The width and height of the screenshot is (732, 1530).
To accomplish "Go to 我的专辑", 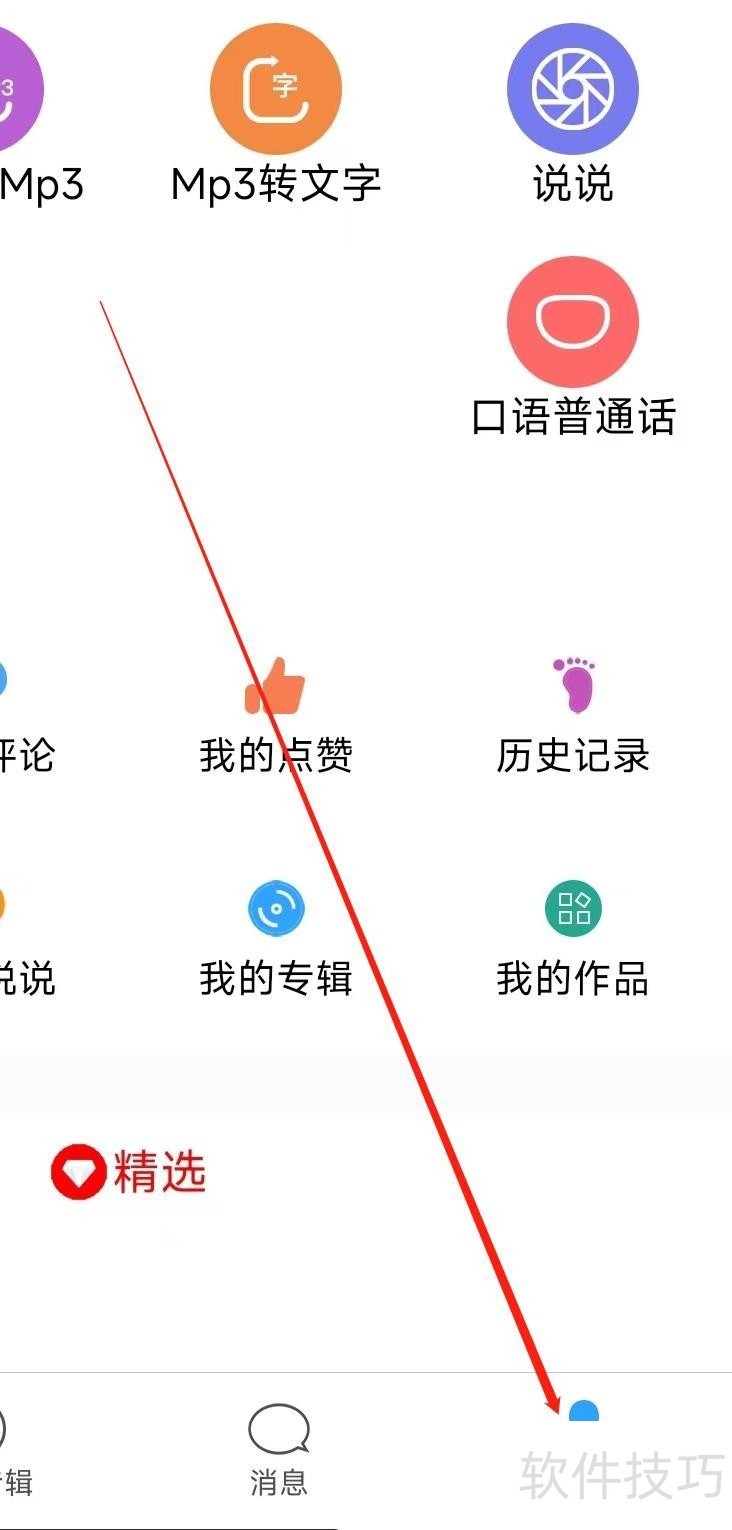I will point(276,937).
